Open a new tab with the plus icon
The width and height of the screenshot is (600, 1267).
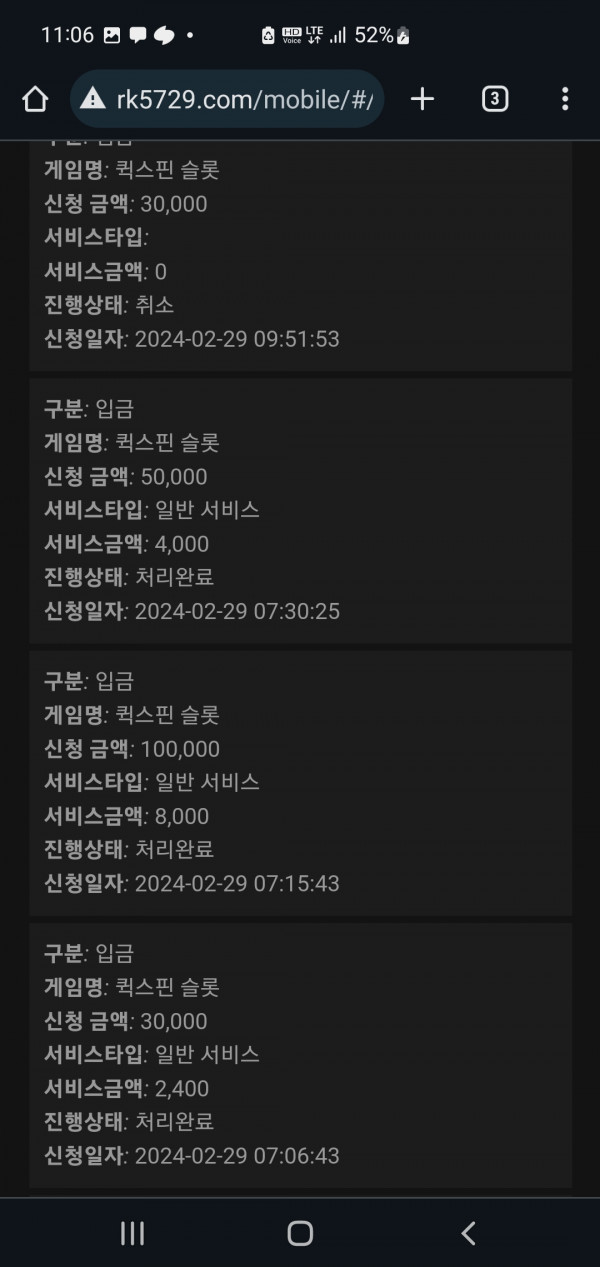click(x=423, y=98)
